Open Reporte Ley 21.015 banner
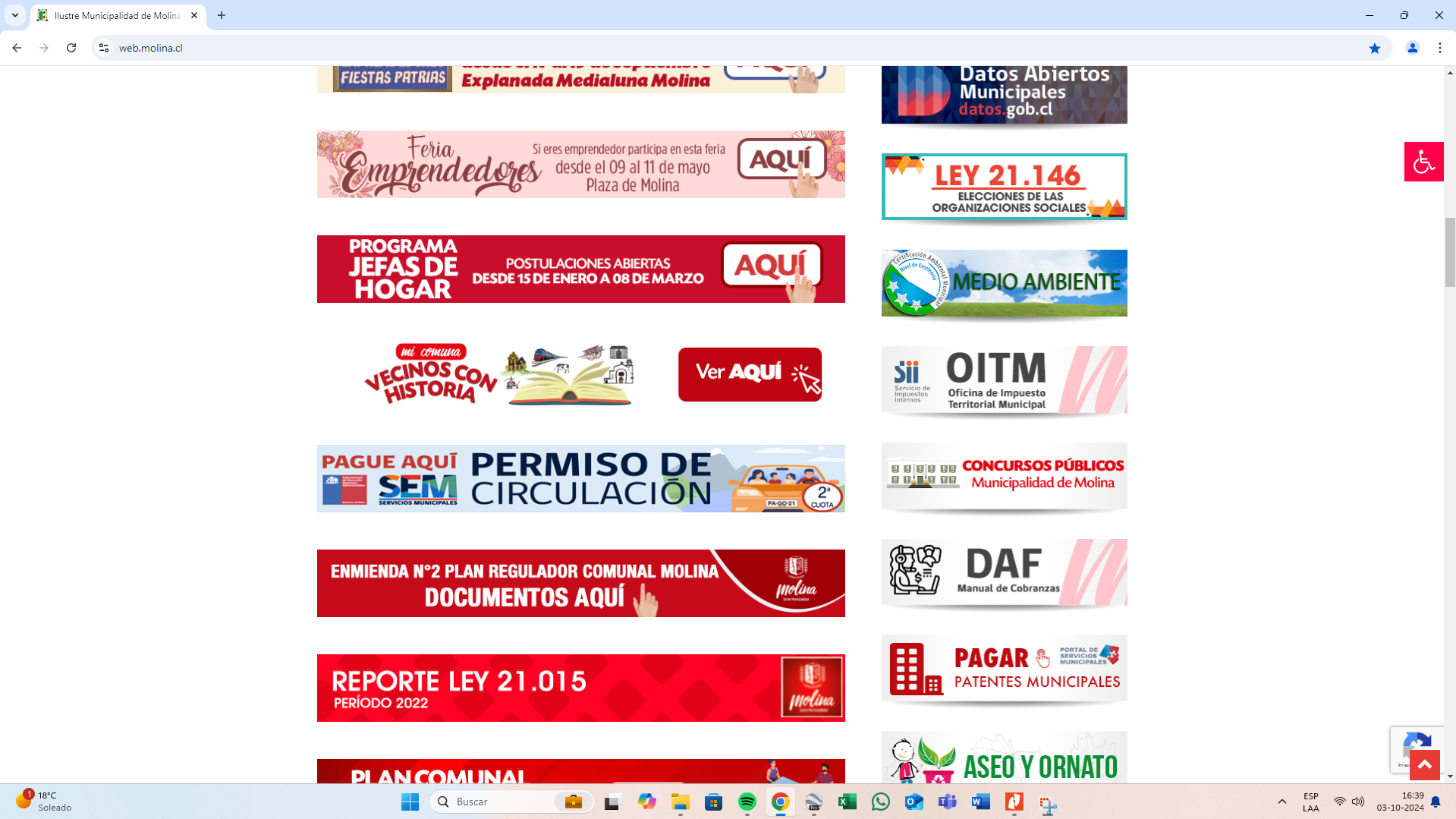Image resolution: width=1456 pixels, height=819 pixels. point(580,688)
